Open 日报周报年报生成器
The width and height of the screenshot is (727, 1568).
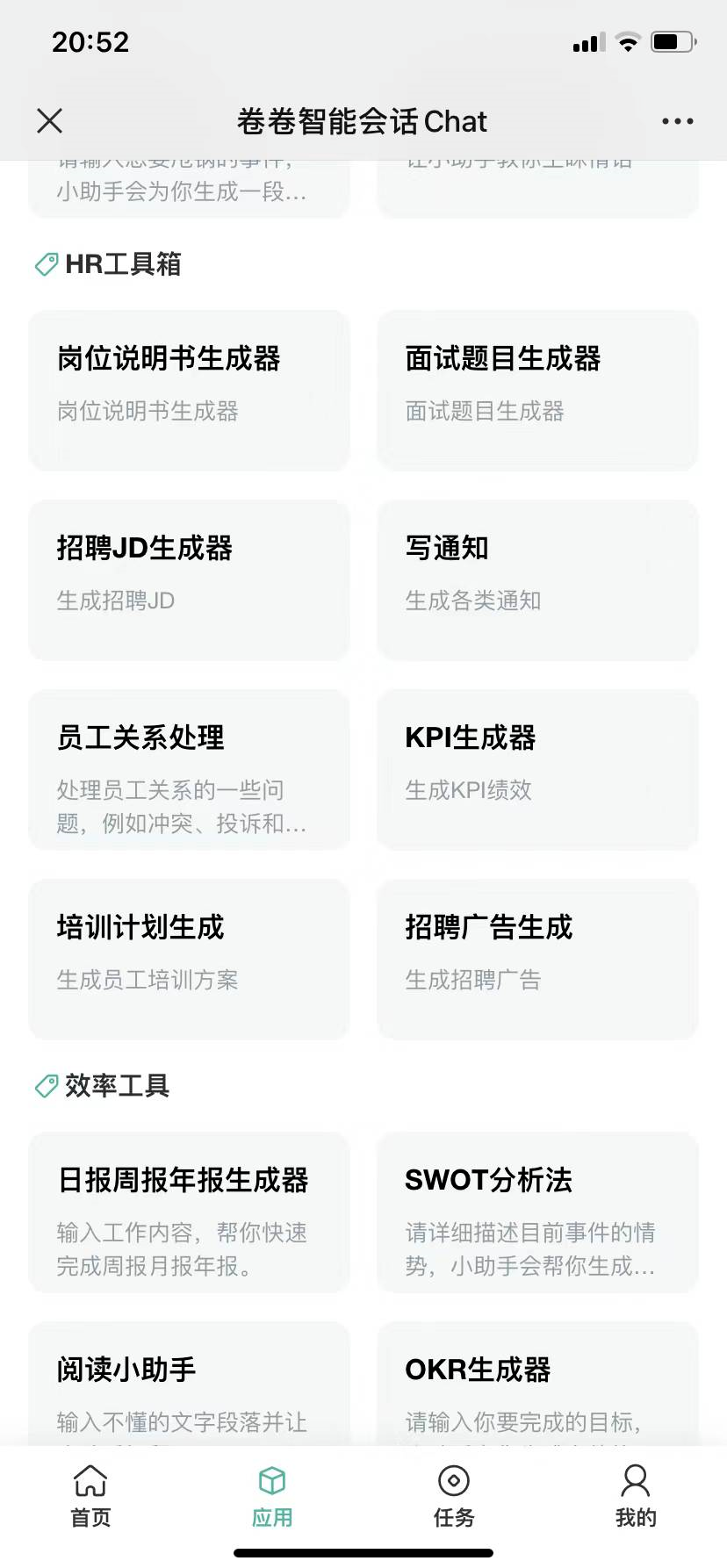(189, 1212)
